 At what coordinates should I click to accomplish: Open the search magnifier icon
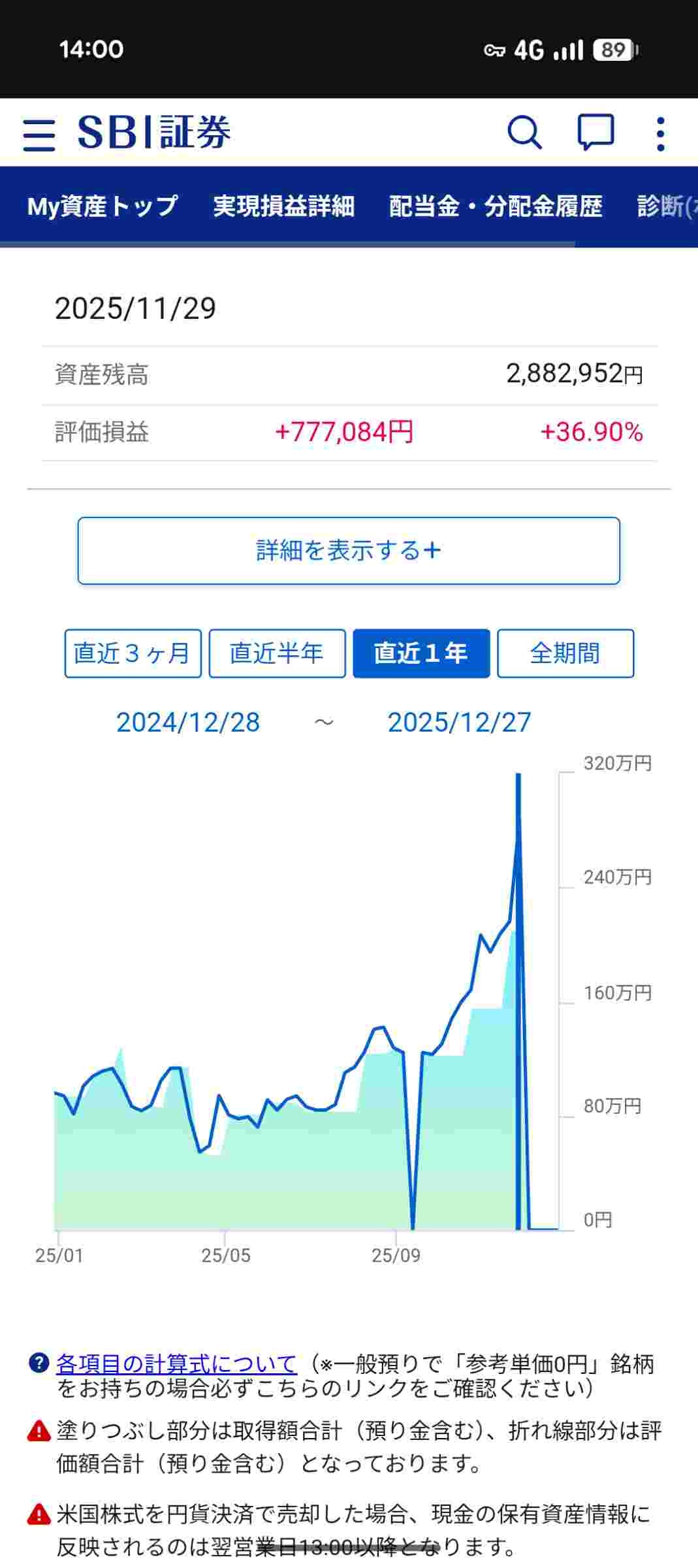pos(524,133)
